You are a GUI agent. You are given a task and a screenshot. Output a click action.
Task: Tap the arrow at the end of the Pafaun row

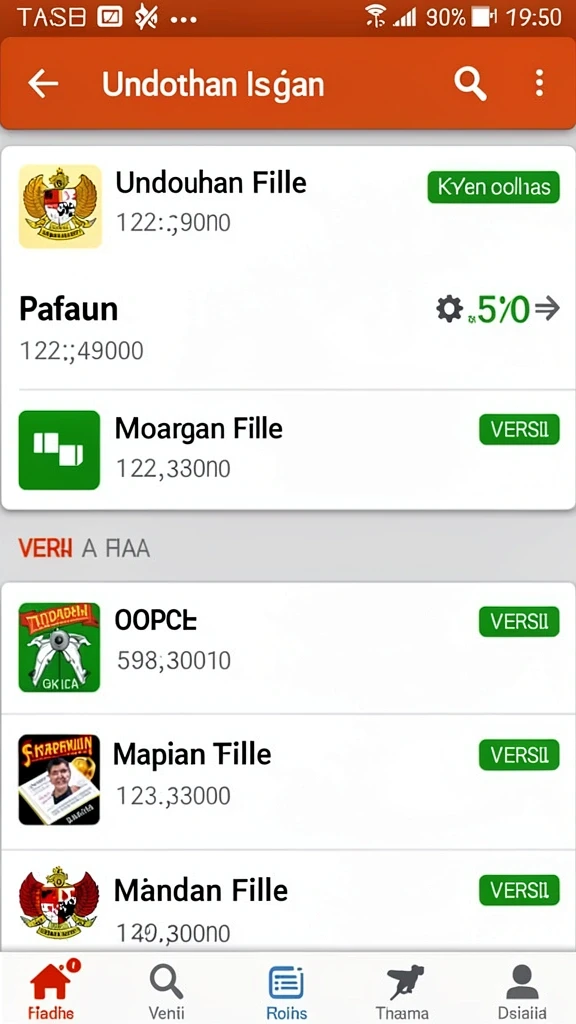click(547, 309)
